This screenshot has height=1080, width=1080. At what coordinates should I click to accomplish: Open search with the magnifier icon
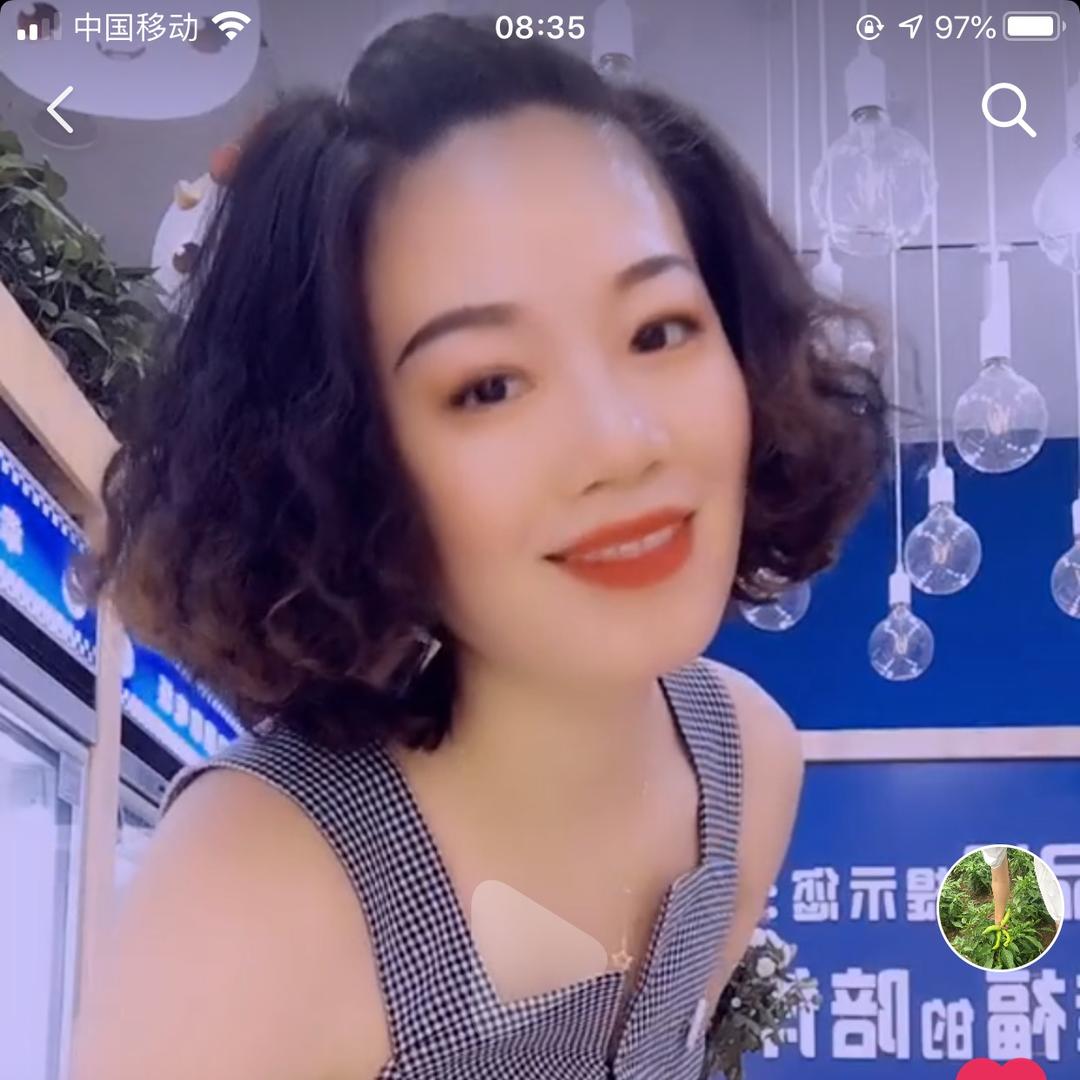1007,110
